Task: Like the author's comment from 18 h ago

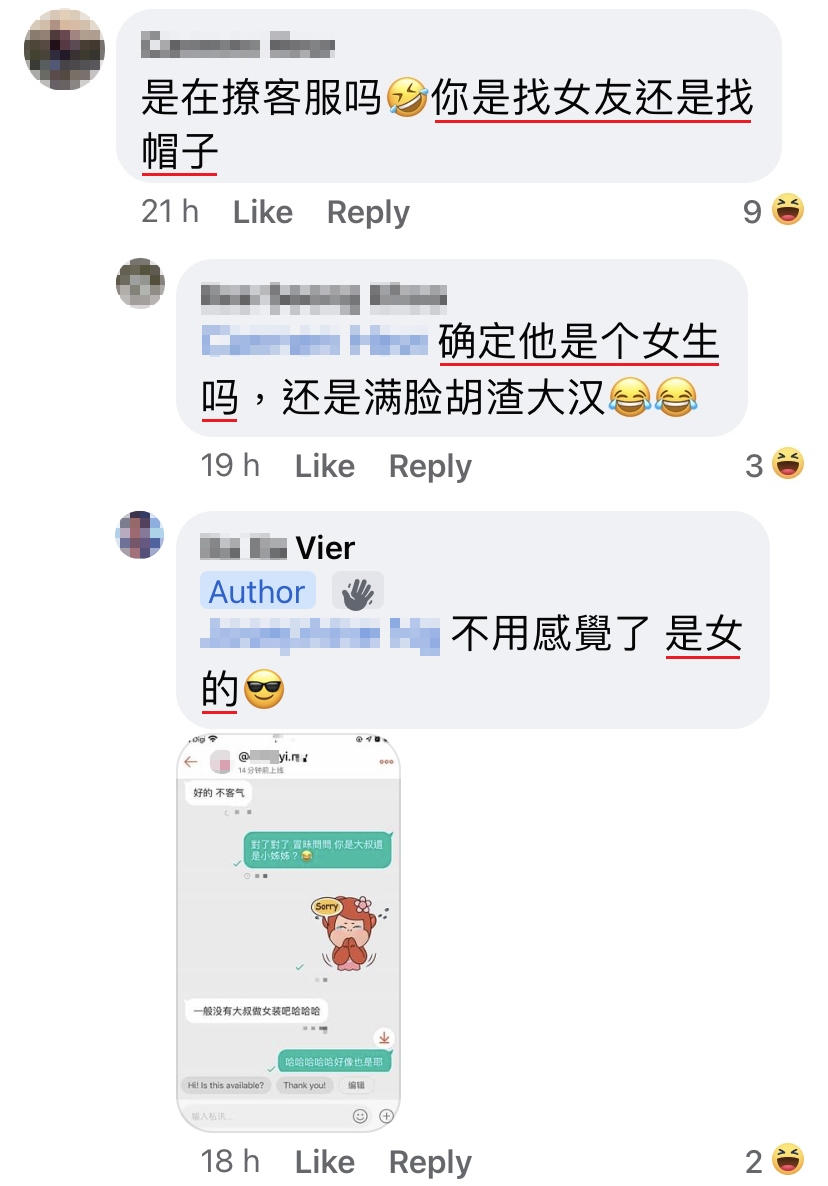Action: [x=324, y=1162]
